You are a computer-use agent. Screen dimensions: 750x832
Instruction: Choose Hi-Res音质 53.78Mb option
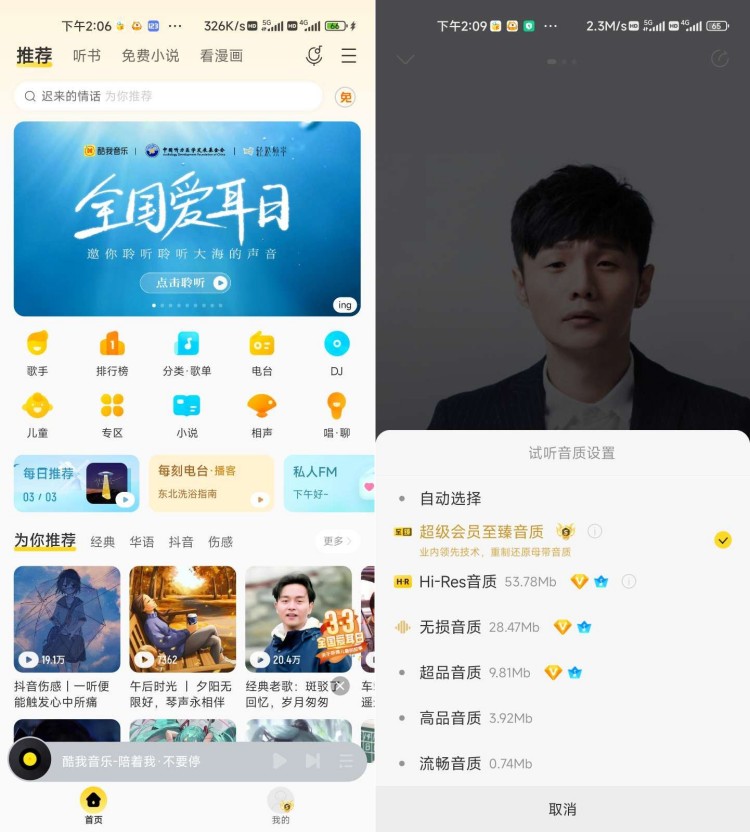458,581
